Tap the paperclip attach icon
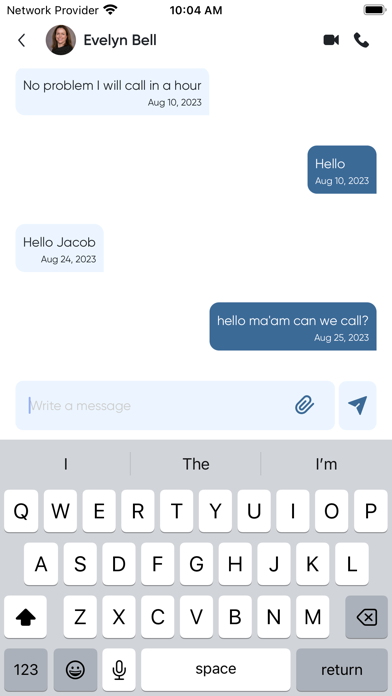 [305, 405]
